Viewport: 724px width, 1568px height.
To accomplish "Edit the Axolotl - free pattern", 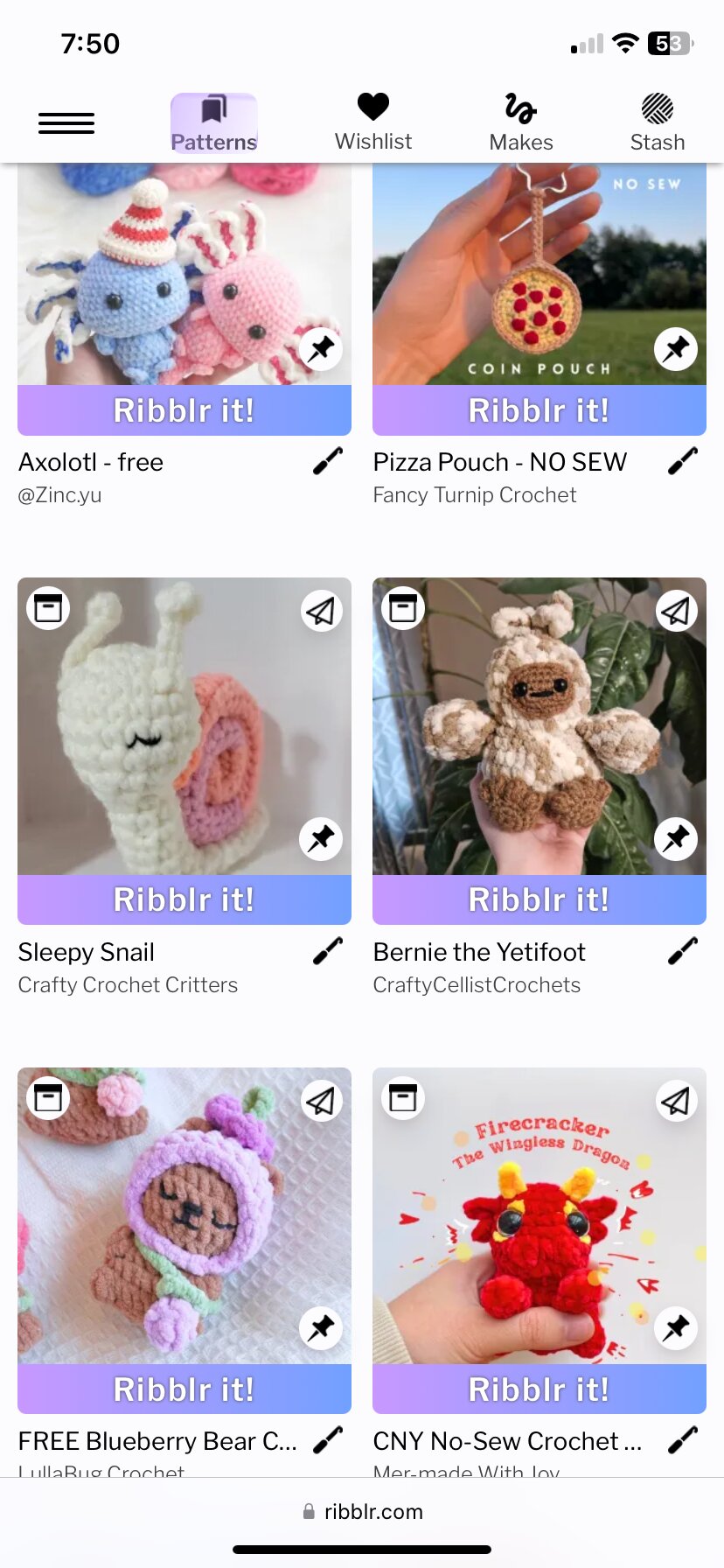I will [x=328, y=461].
